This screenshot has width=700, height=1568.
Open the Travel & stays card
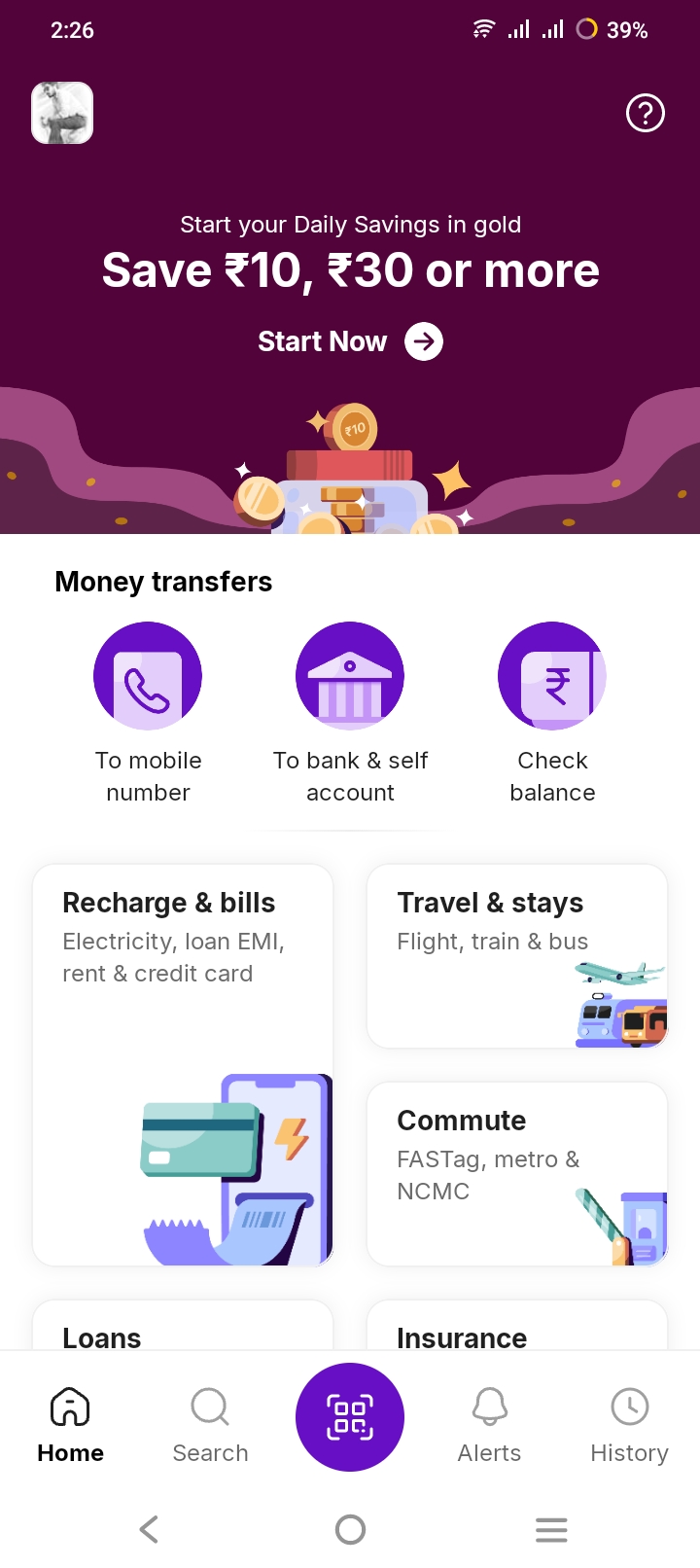(517, 956)
